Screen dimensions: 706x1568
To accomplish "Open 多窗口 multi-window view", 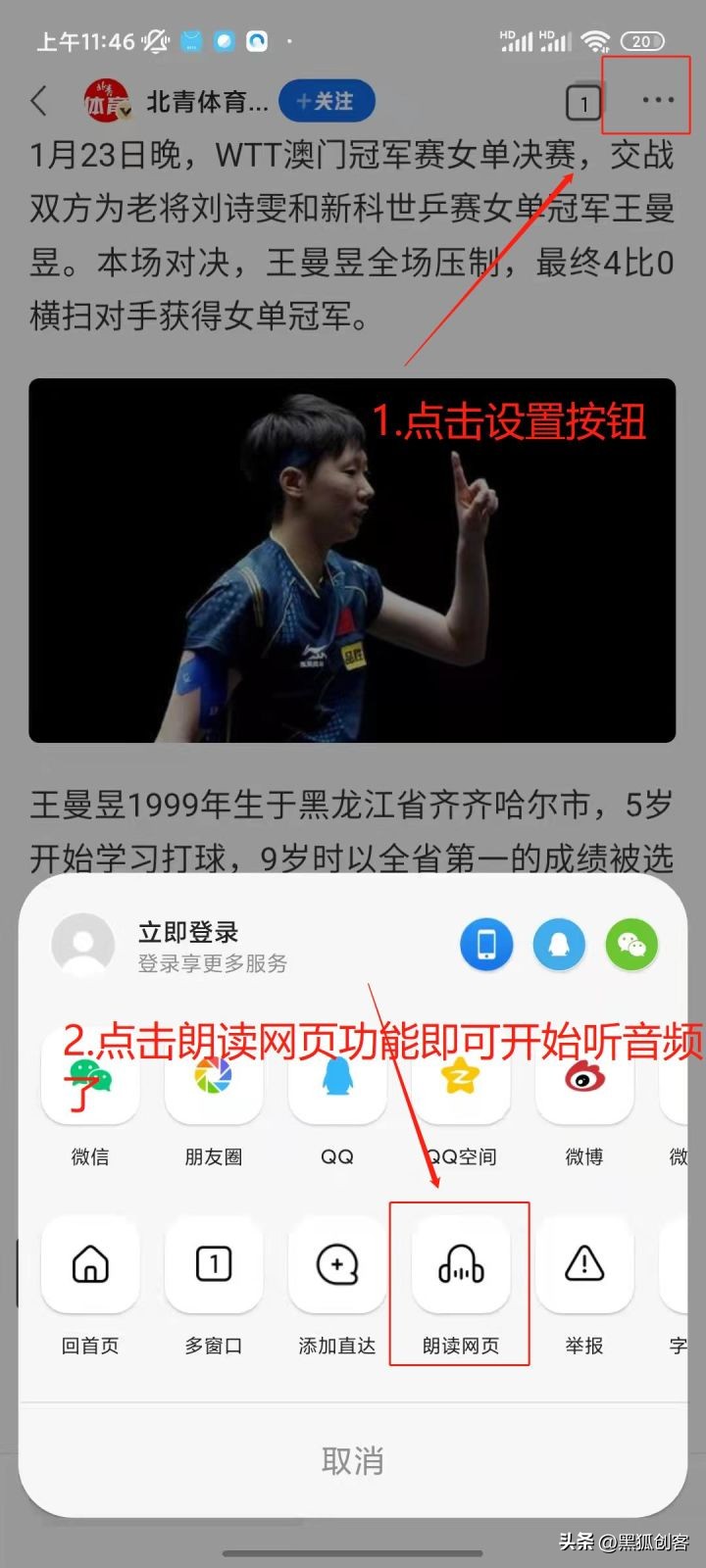I will click(214, 1265).
